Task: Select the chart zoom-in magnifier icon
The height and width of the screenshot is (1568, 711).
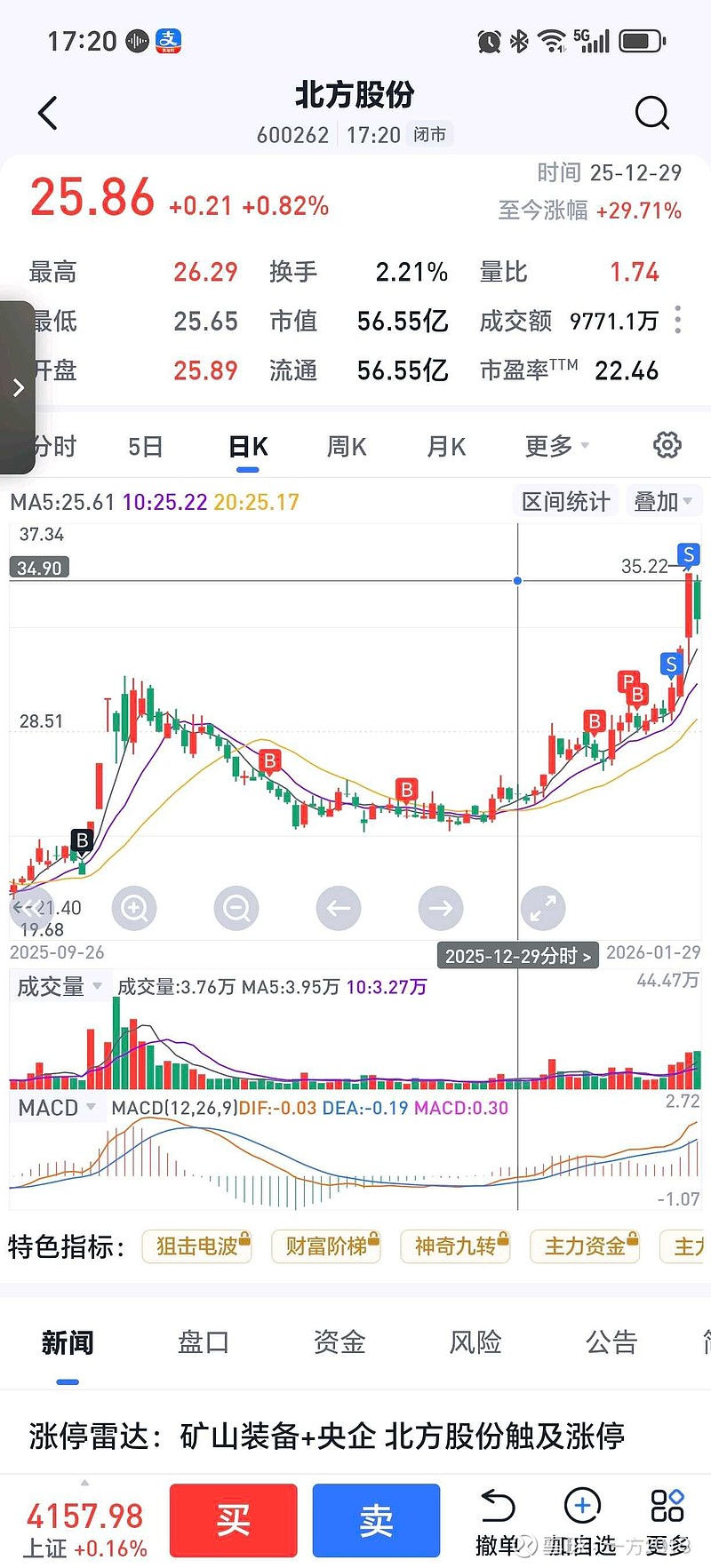Action: click(134, 908)
